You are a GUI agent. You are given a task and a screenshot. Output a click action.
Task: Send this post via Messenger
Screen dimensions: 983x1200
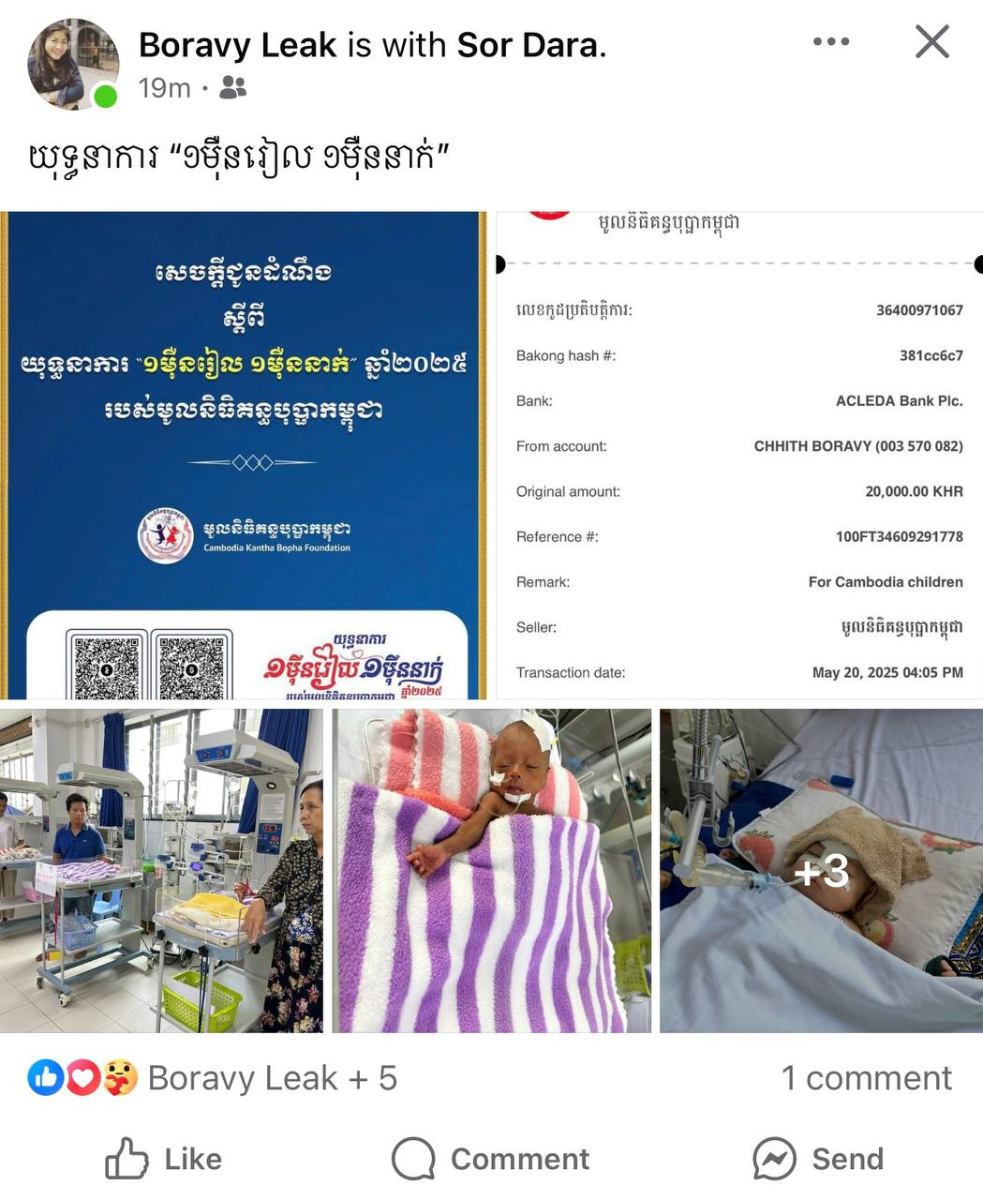[818, 1159]
